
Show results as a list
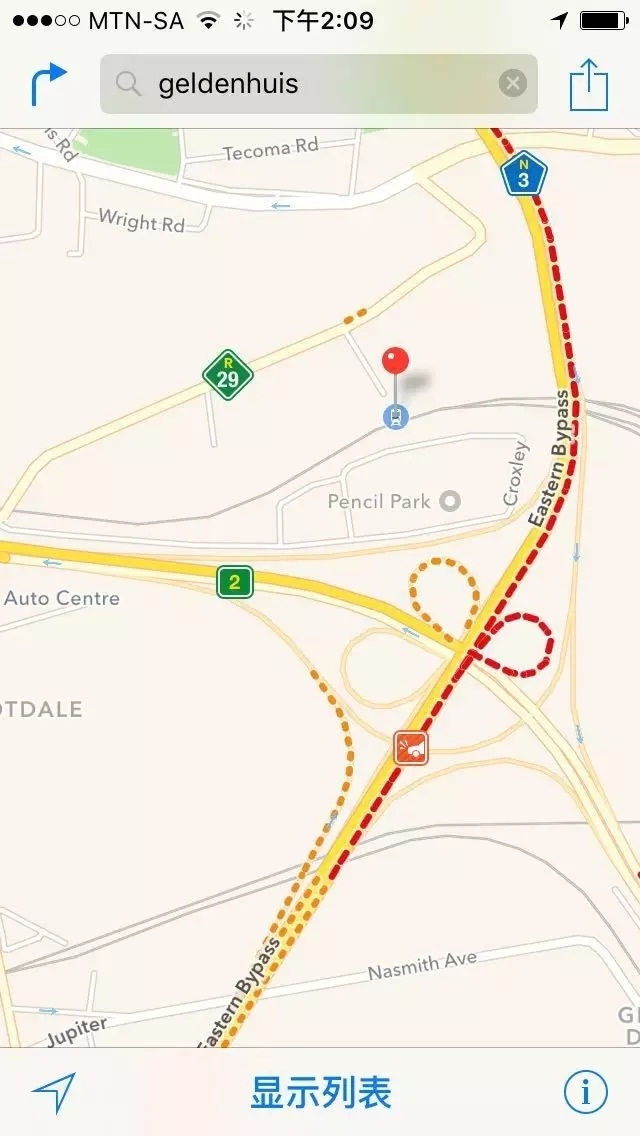pyautogui.click(x=320, y=1093)
